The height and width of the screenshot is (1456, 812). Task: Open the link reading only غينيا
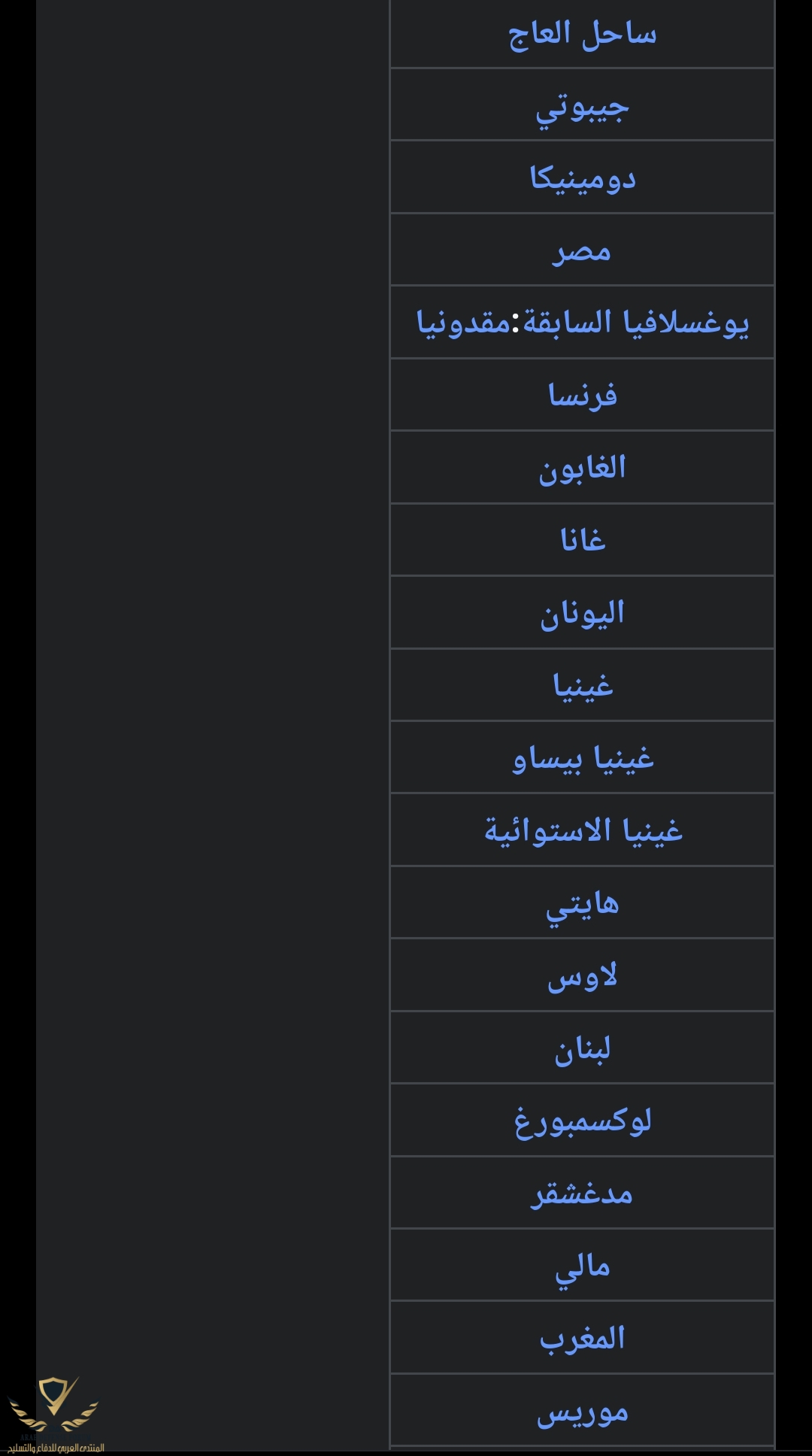(582, 685)
